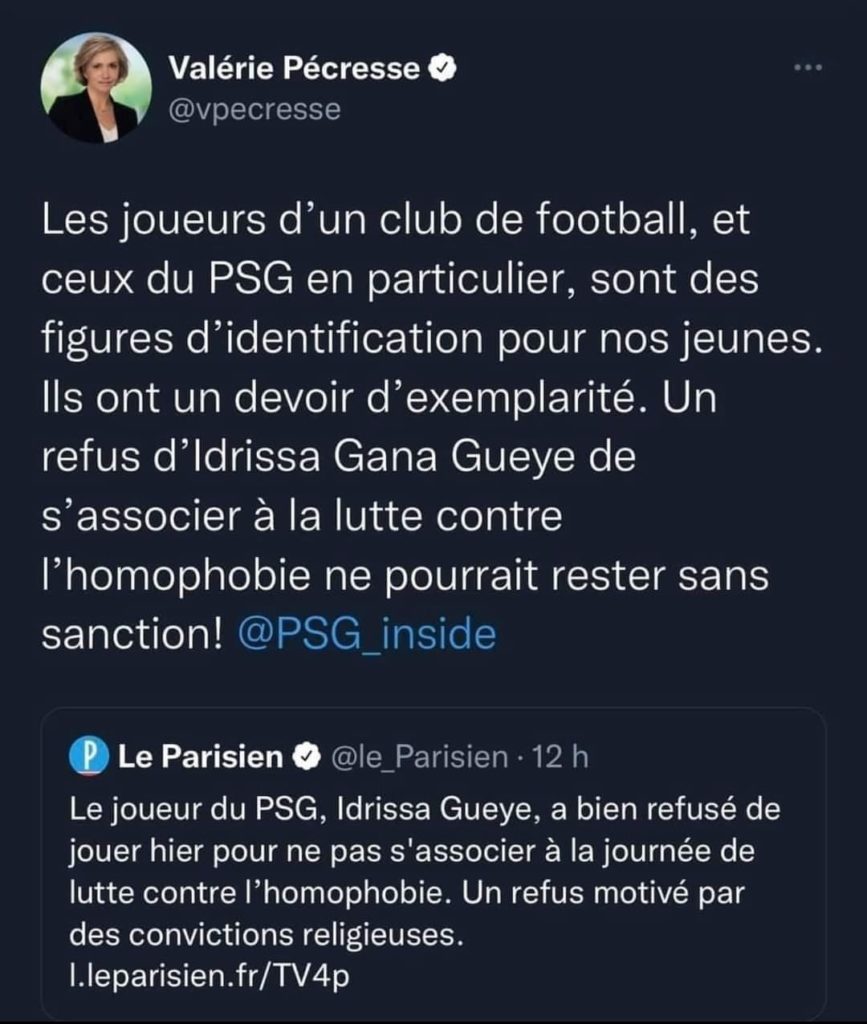Tap the @PSG_inside mention
This screenshot has width=867, height=1024.
point(367,634)
